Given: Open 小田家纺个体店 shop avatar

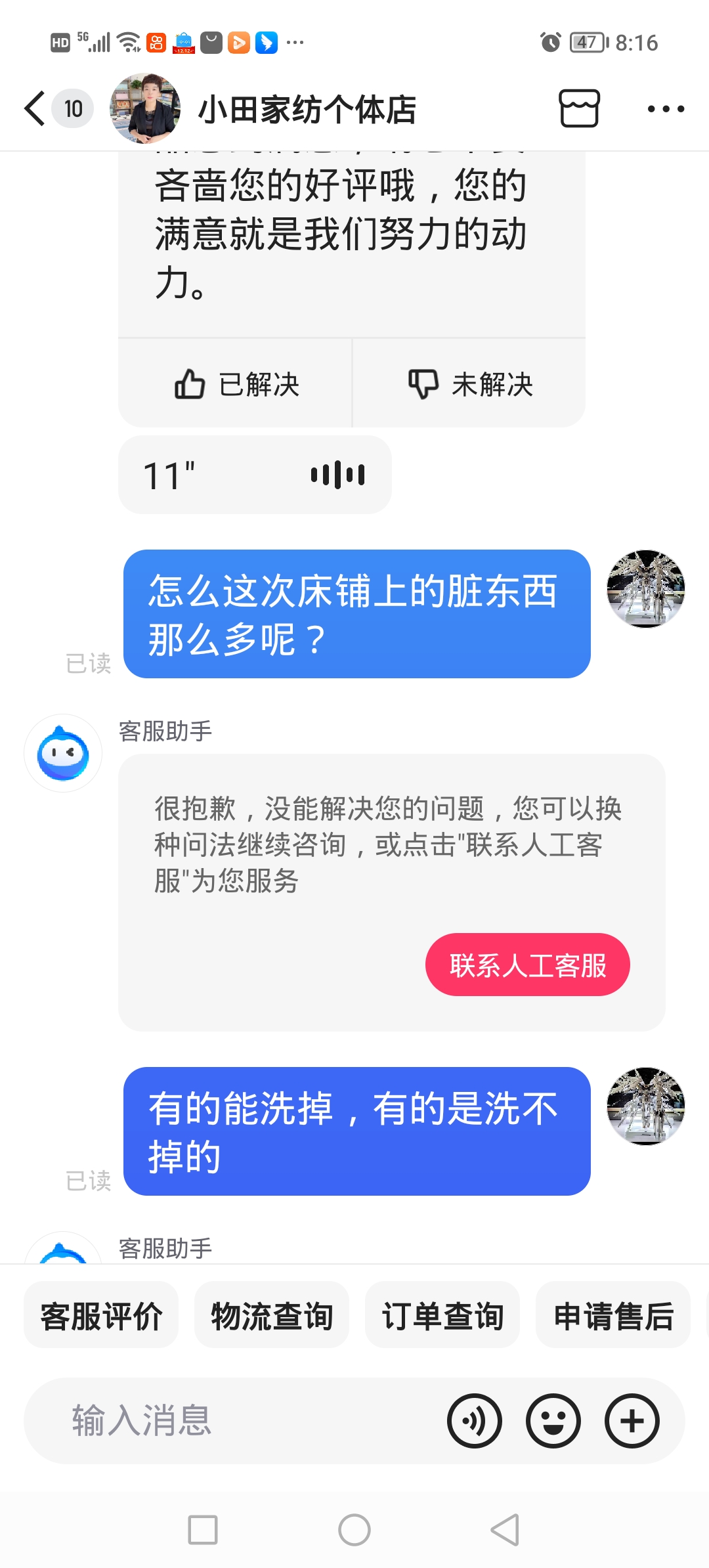Looking at the screenshot, I should 145,108.
